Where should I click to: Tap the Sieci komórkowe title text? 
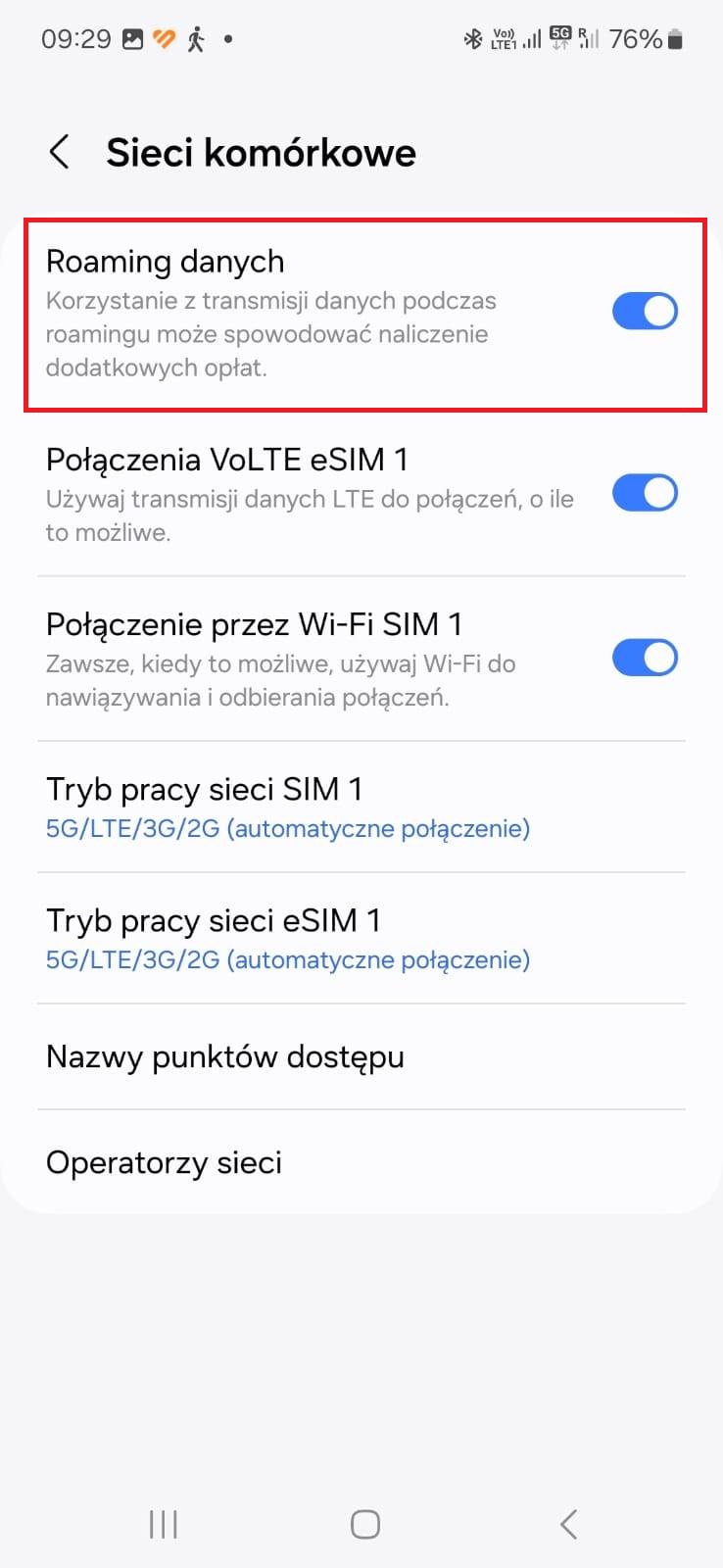click(261, 152)
